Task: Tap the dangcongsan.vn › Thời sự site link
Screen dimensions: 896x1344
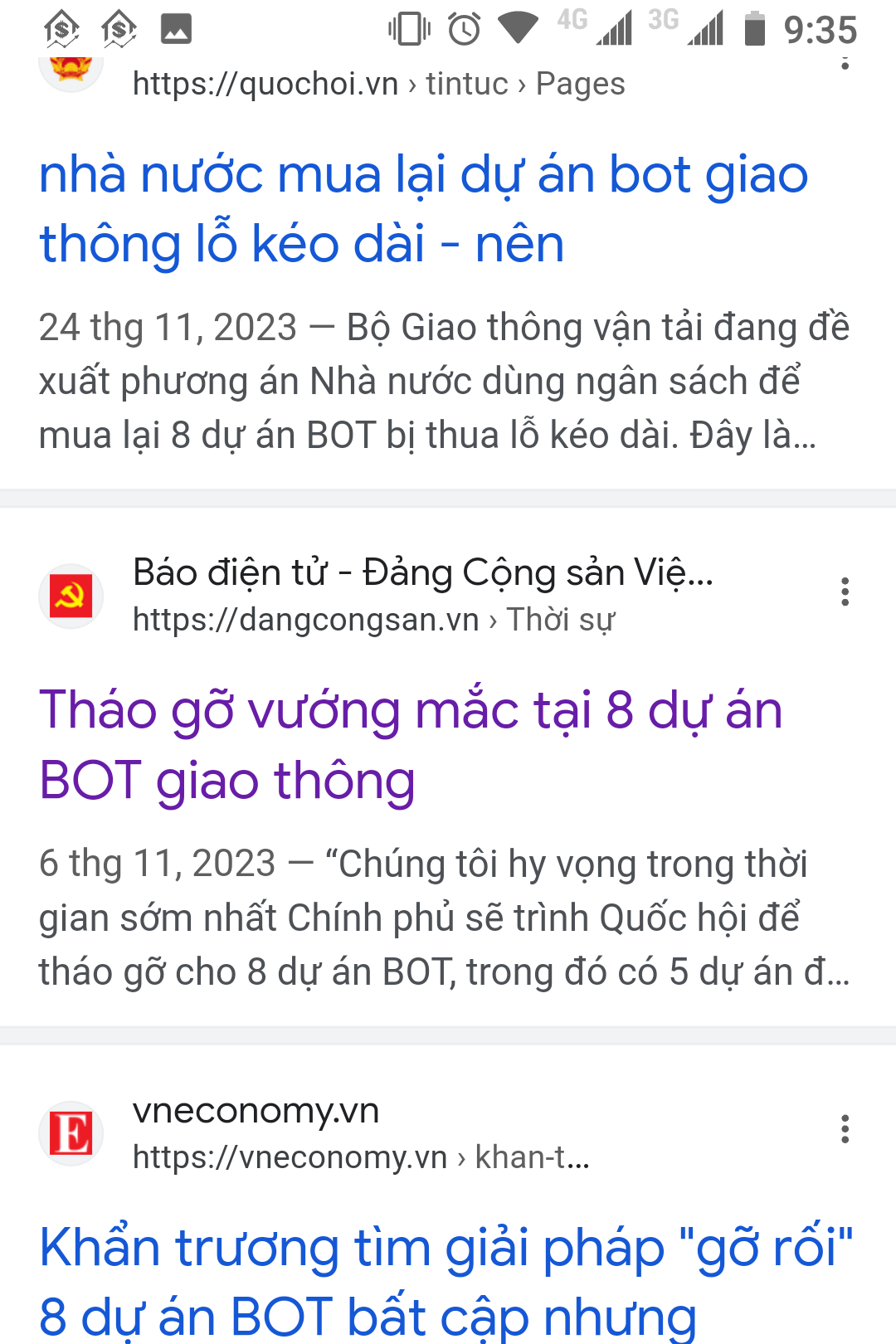Action: [x=373, y=619]
